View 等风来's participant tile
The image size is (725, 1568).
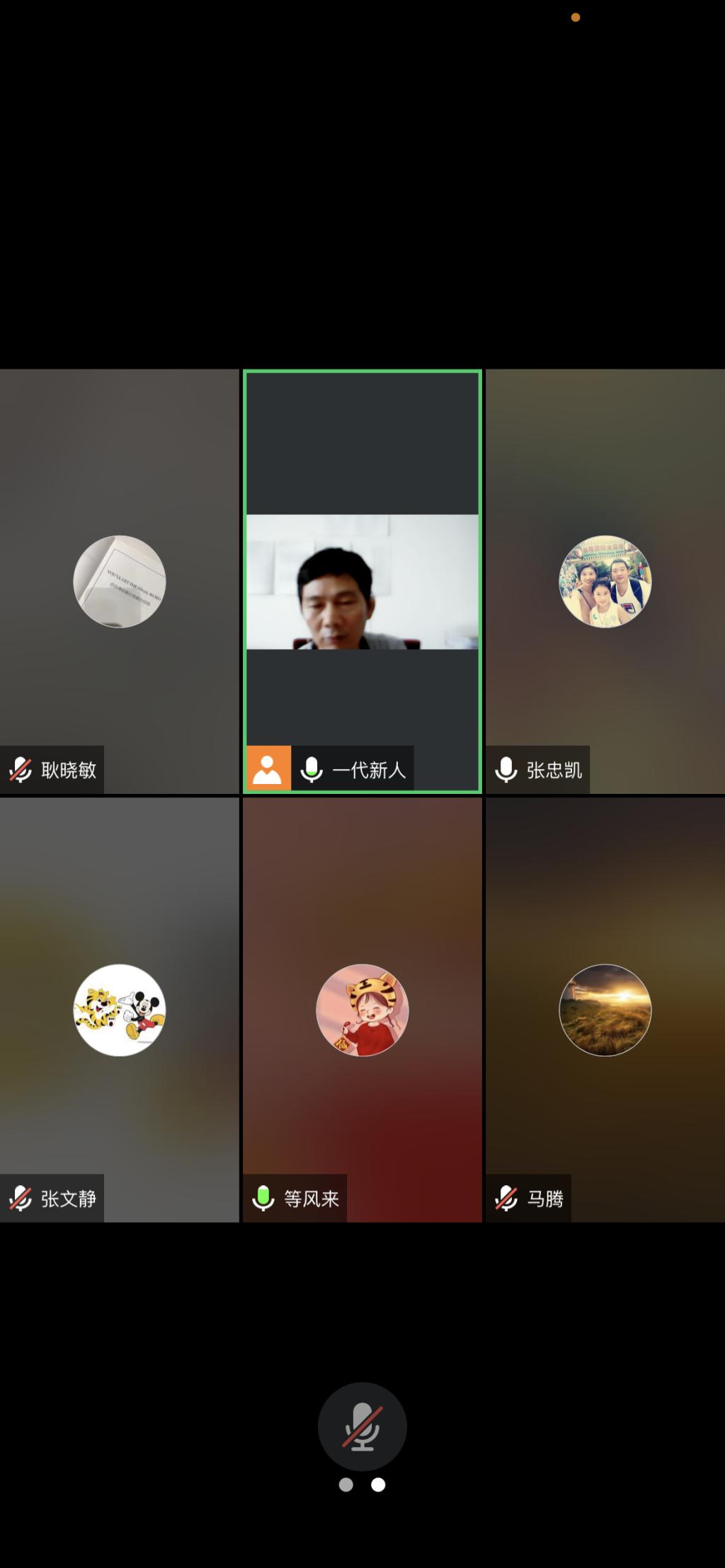(362, 1010)
